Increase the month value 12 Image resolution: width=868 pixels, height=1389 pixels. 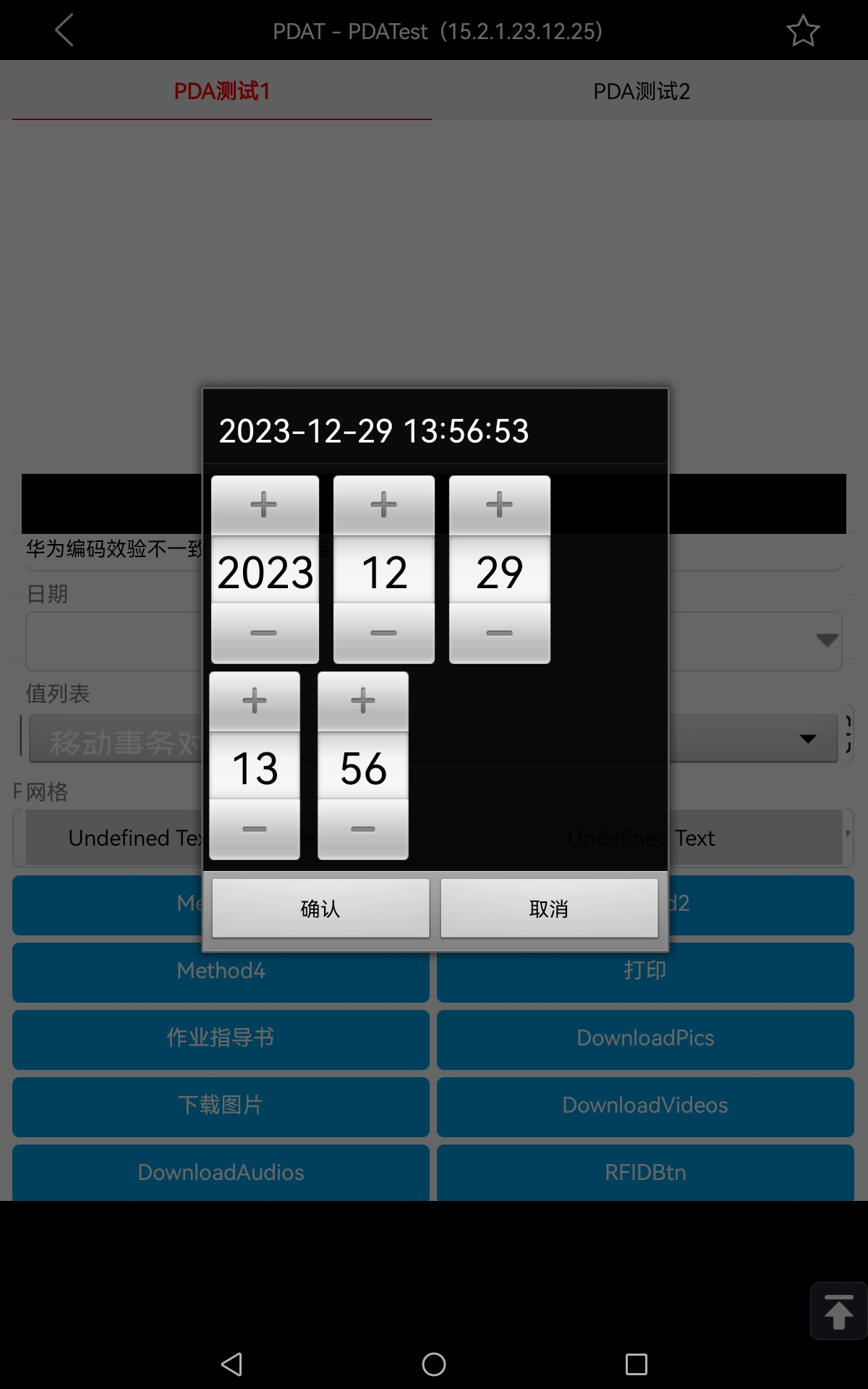[384, 505]
